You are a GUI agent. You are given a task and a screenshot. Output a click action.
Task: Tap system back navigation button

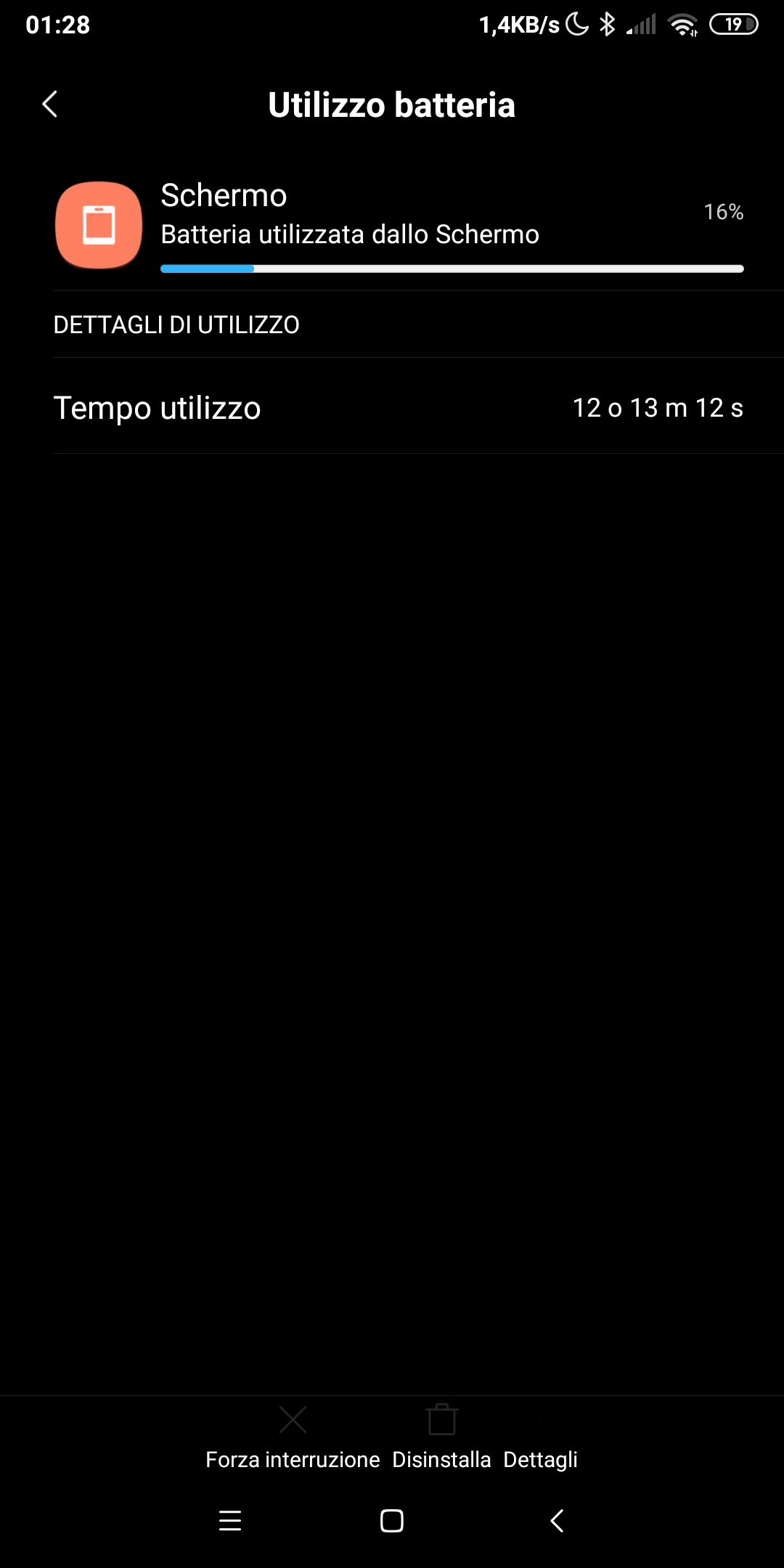[x=556, y=1520]
